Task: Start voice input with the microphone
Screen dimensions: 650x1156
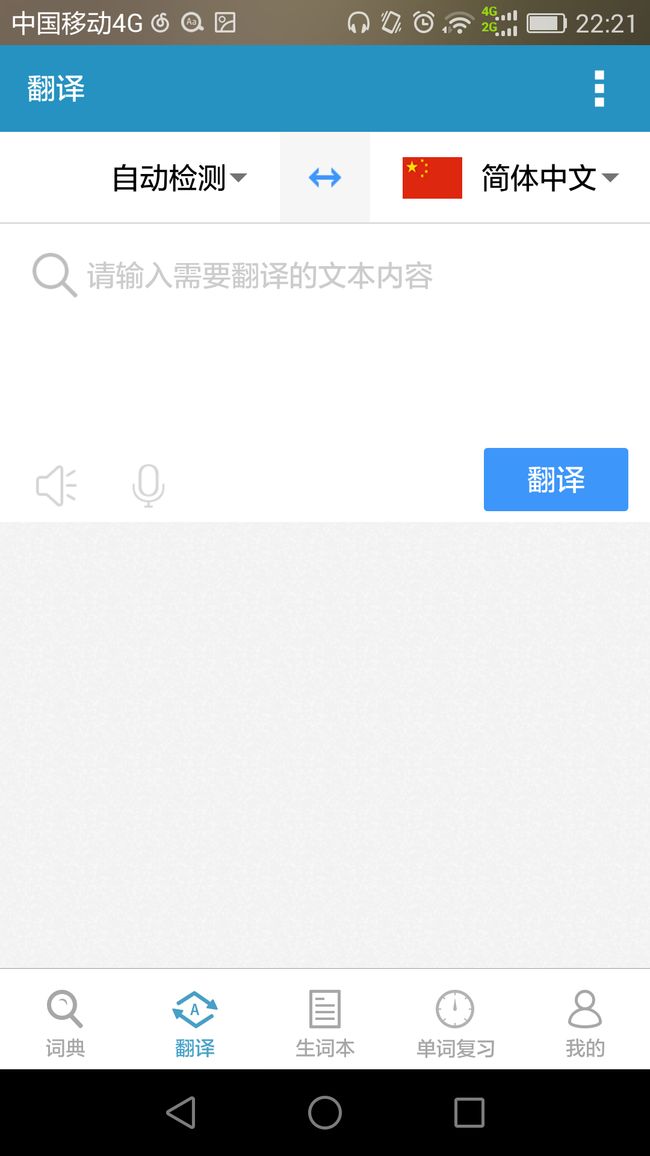Action: click(148, 486)
